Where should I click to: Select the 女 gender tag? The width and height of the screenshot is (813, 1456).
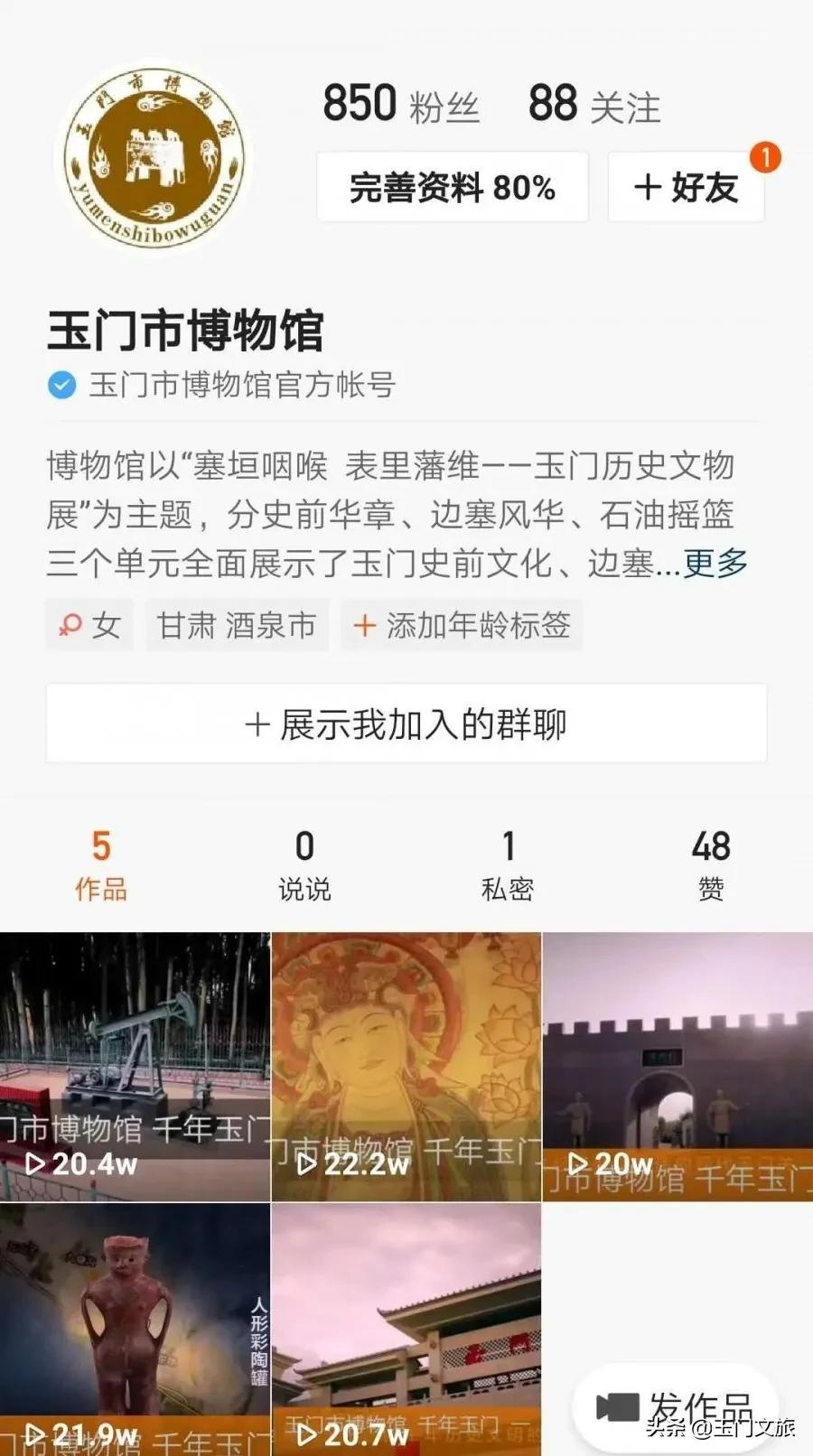click(x=89, y=625)
